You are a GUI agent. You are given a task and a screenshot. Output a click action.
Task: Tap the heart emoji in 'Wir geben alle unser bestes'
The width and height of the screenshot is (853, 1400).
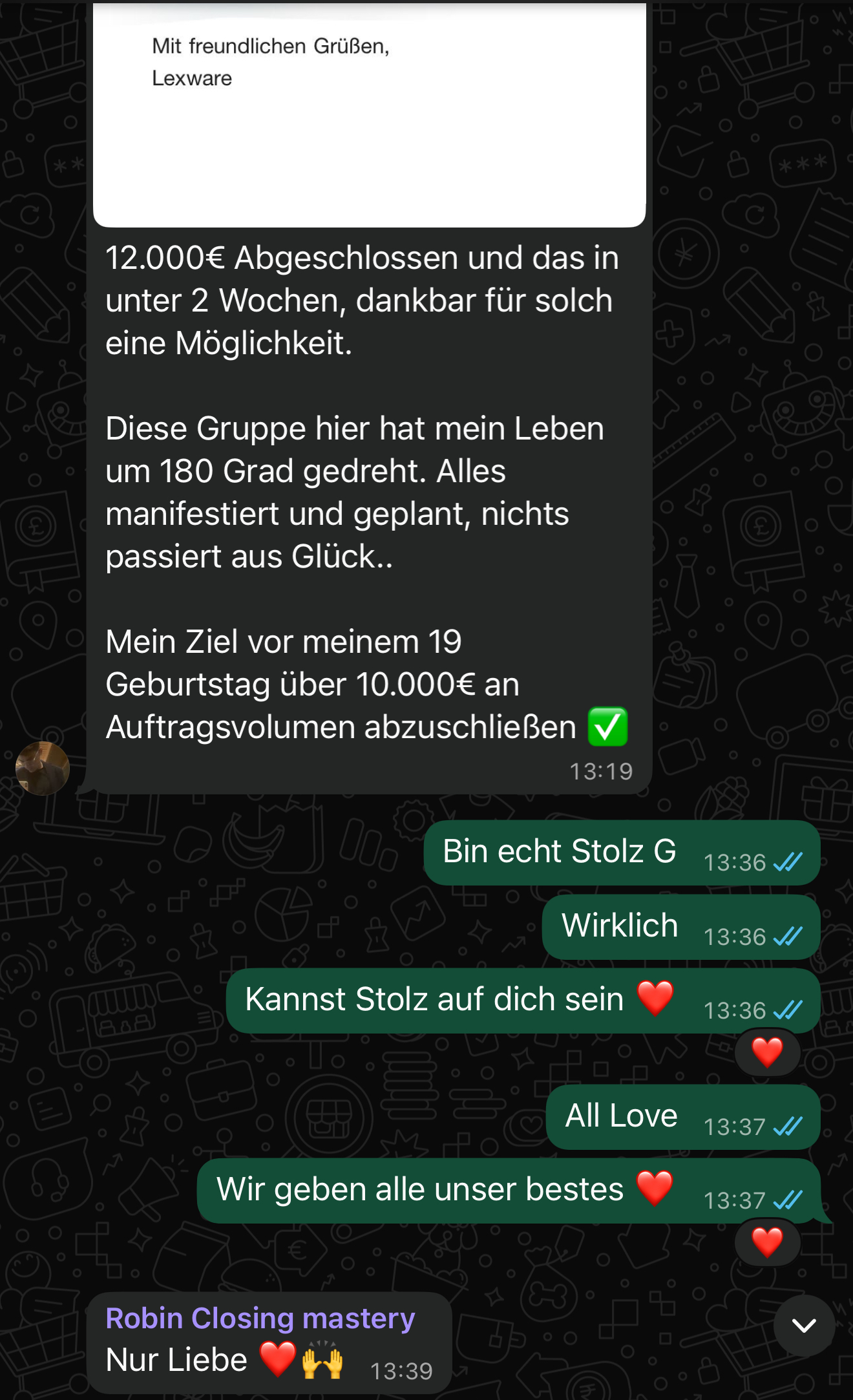(x=654, y=1187)
